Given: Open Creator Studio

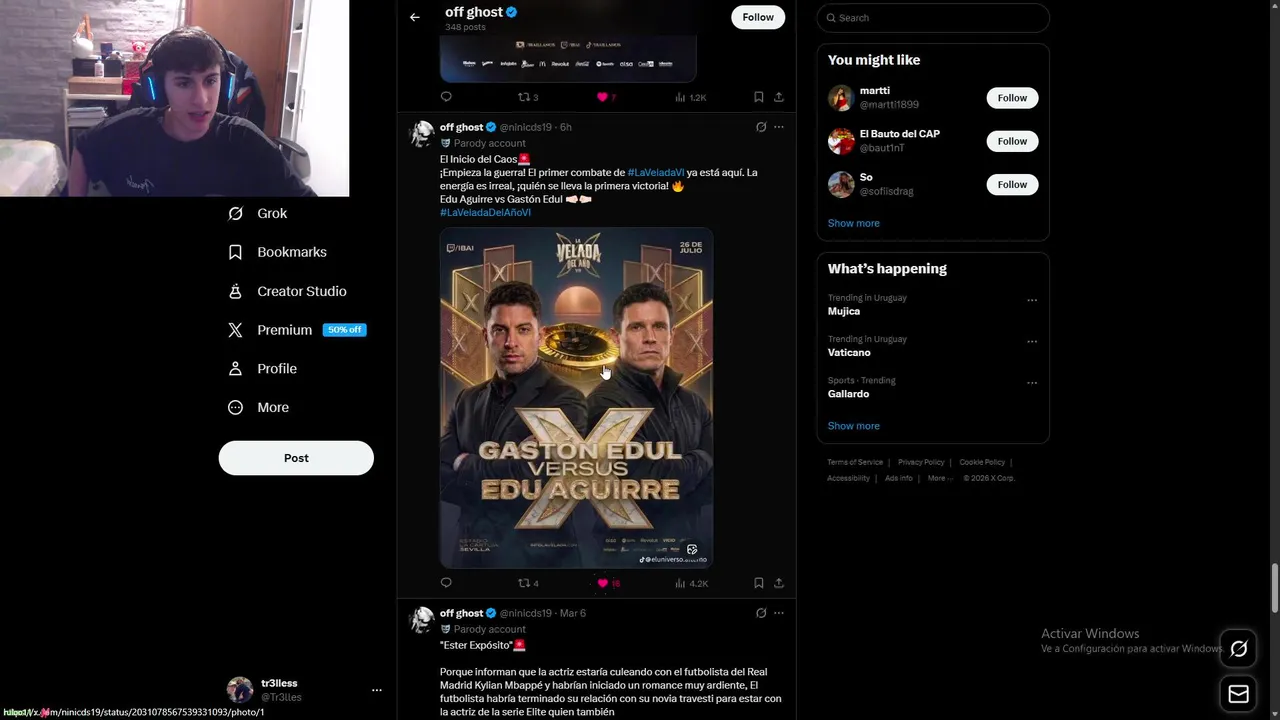Looking at the screenshot, I should coord(301,291).
